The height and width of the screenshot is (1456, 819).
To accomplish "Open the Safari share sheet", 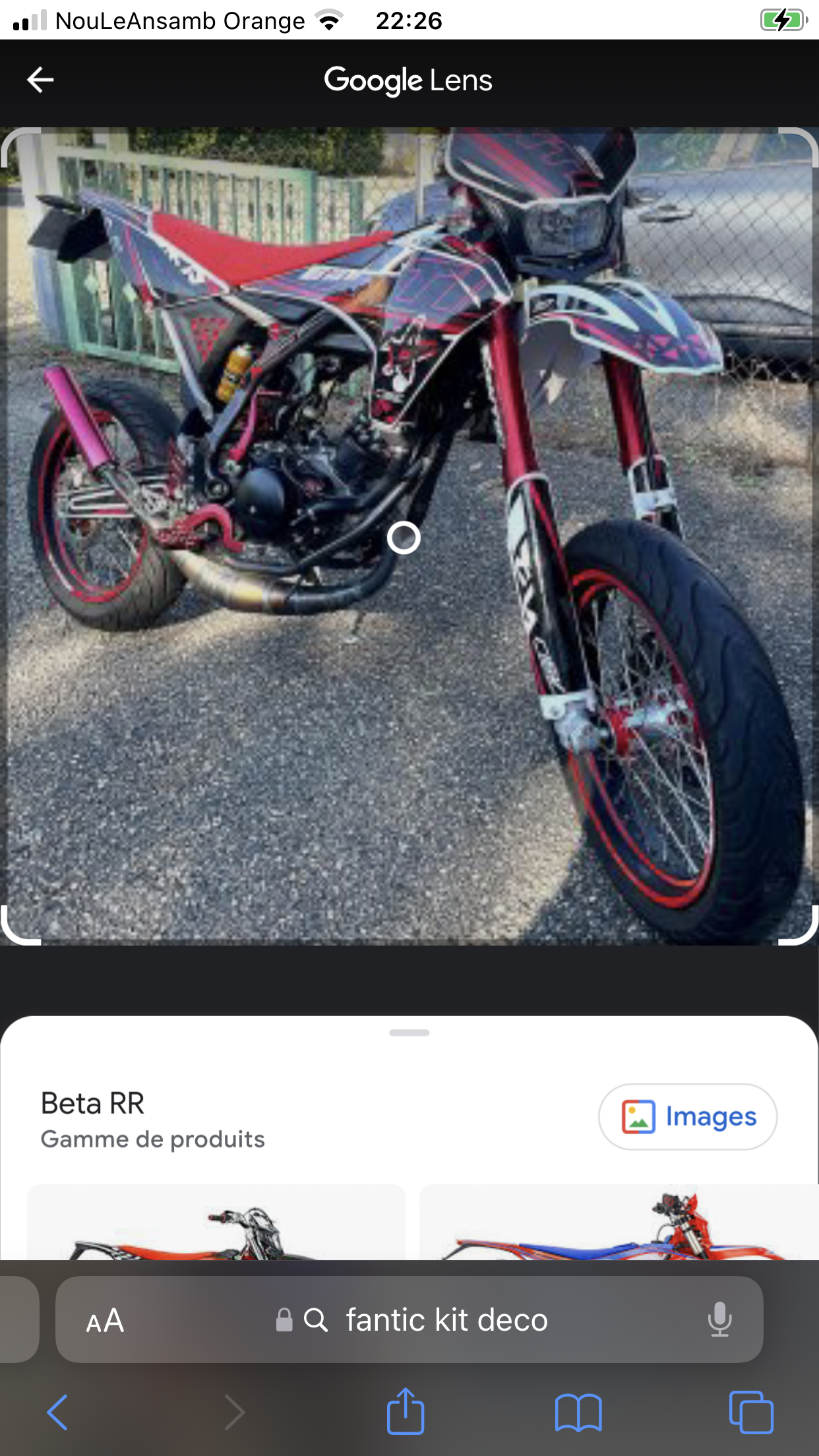I will point(405,1412).
